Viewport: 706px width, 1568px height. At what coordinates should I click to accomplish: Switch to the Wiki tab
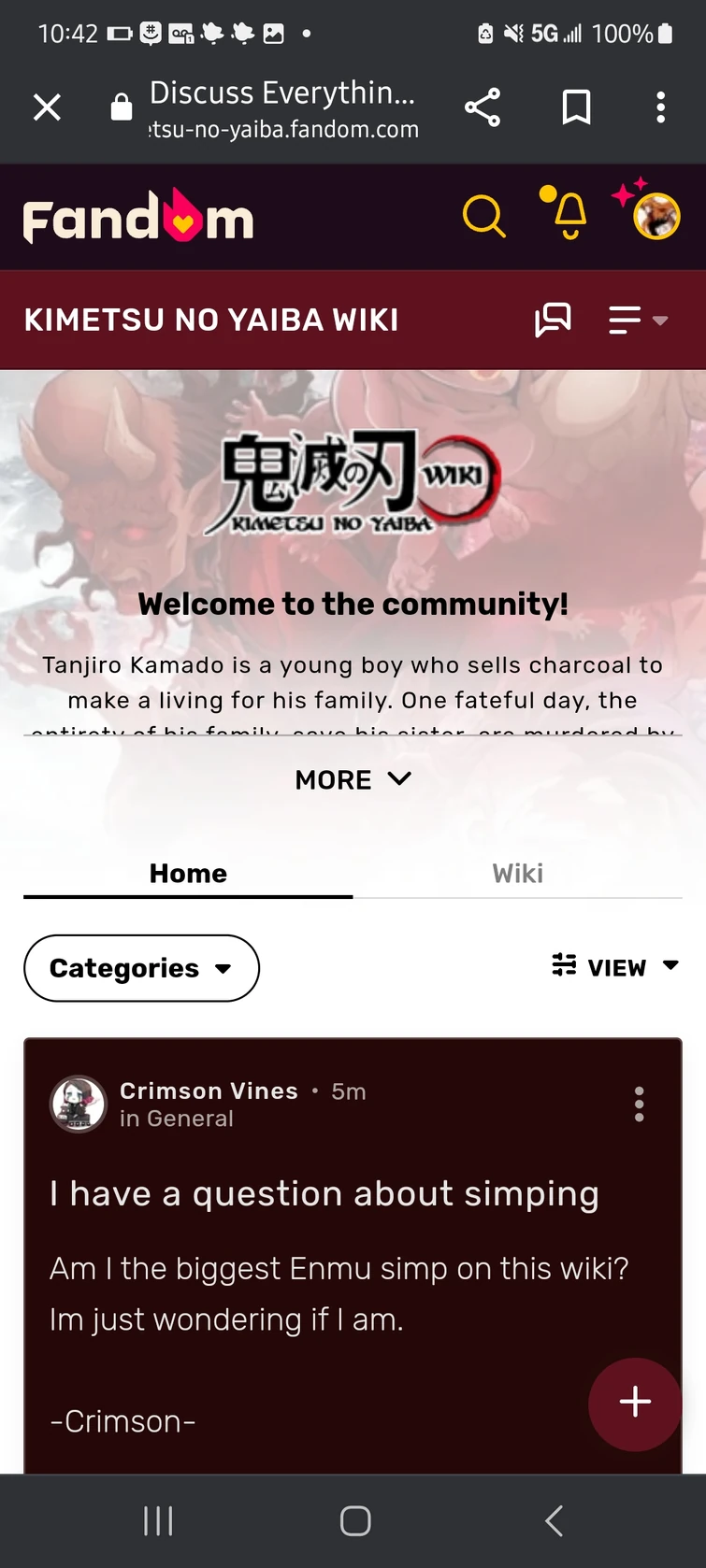(517, 873)
